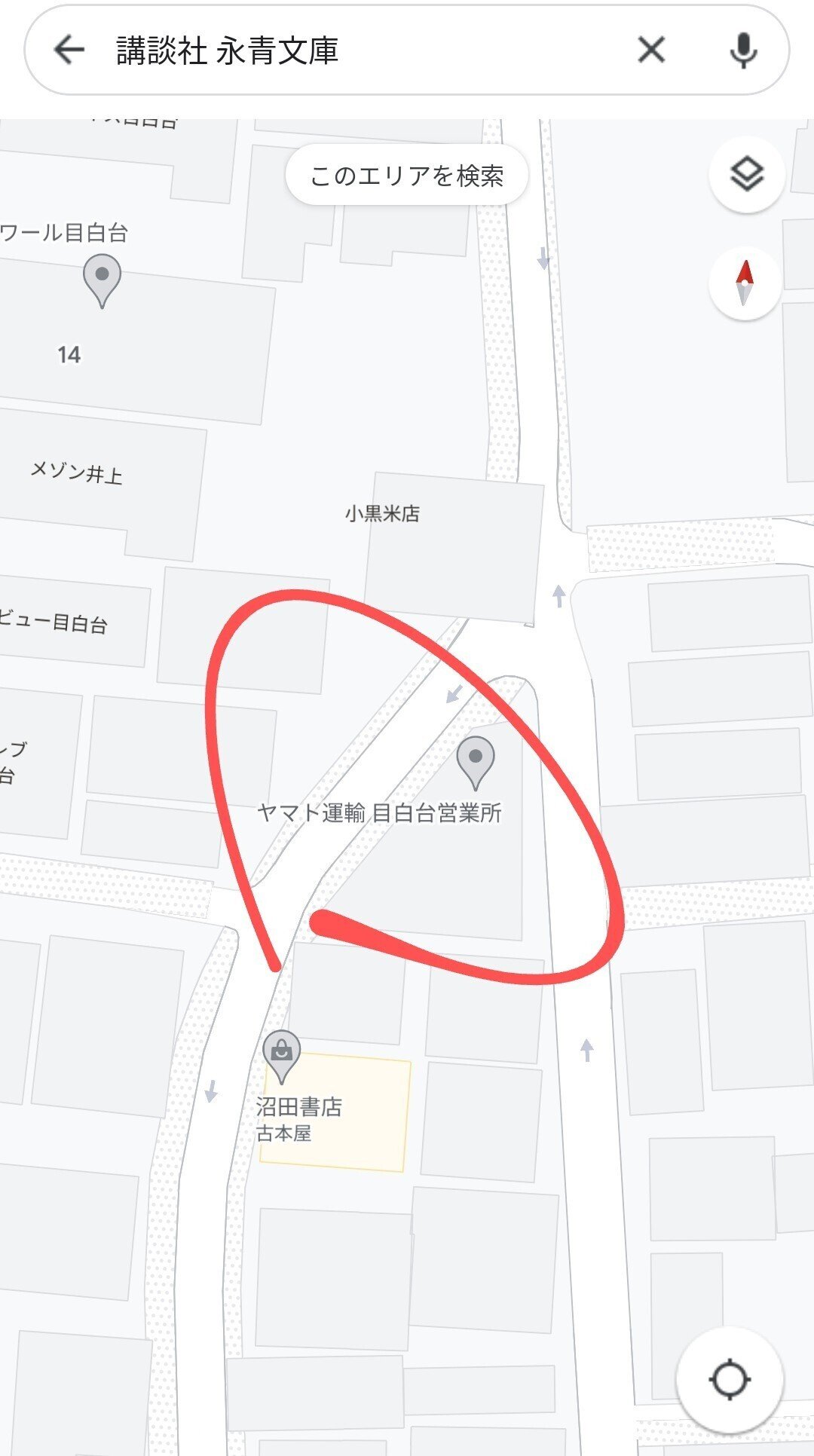The height and width of the screenshot is (1456, 814).
Task: Tap このエリアを検索 to search this area
Action: 406,176
